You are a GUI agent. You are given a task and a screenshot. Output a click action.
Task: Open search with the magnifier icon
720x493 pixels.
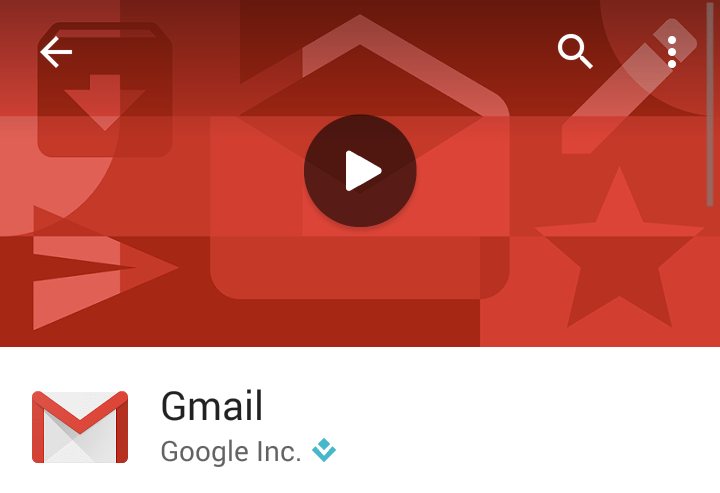click(575, 52)
